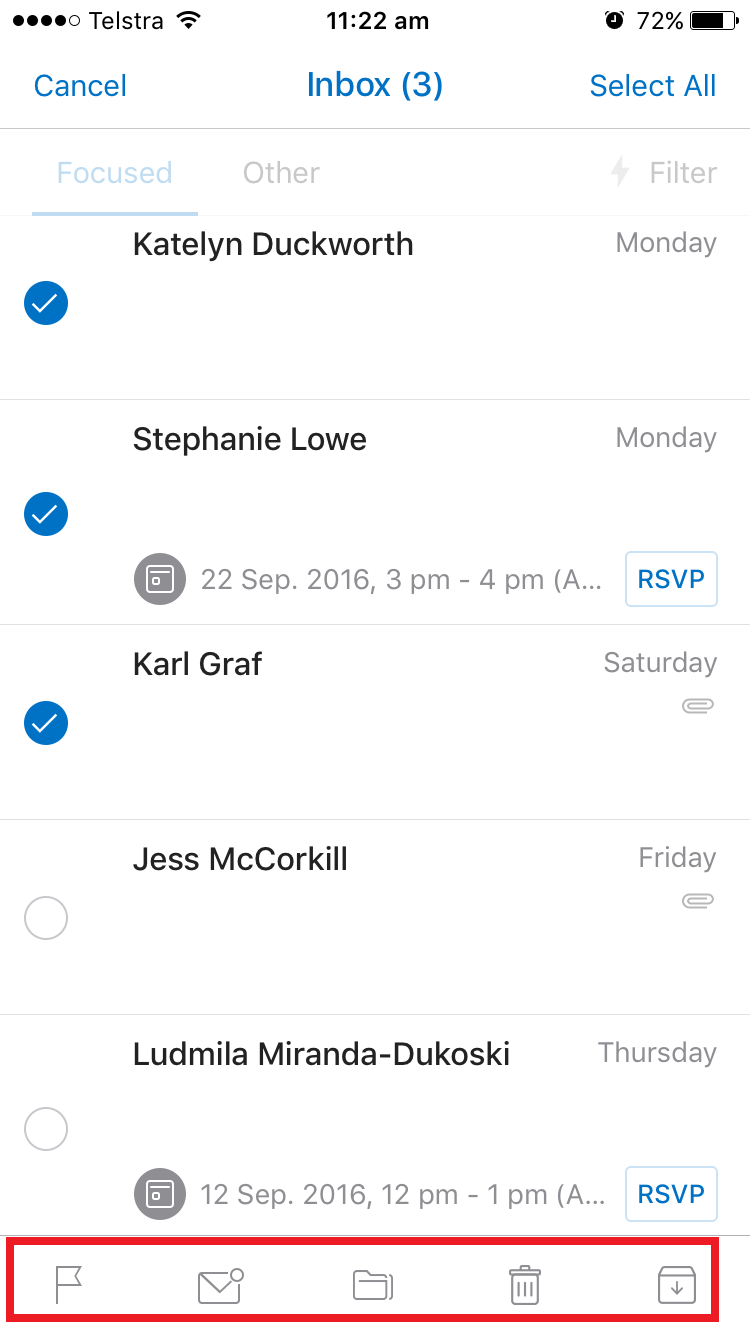Switch to the Focused tab
The image size is (750, 1334).
coord(114,173)
